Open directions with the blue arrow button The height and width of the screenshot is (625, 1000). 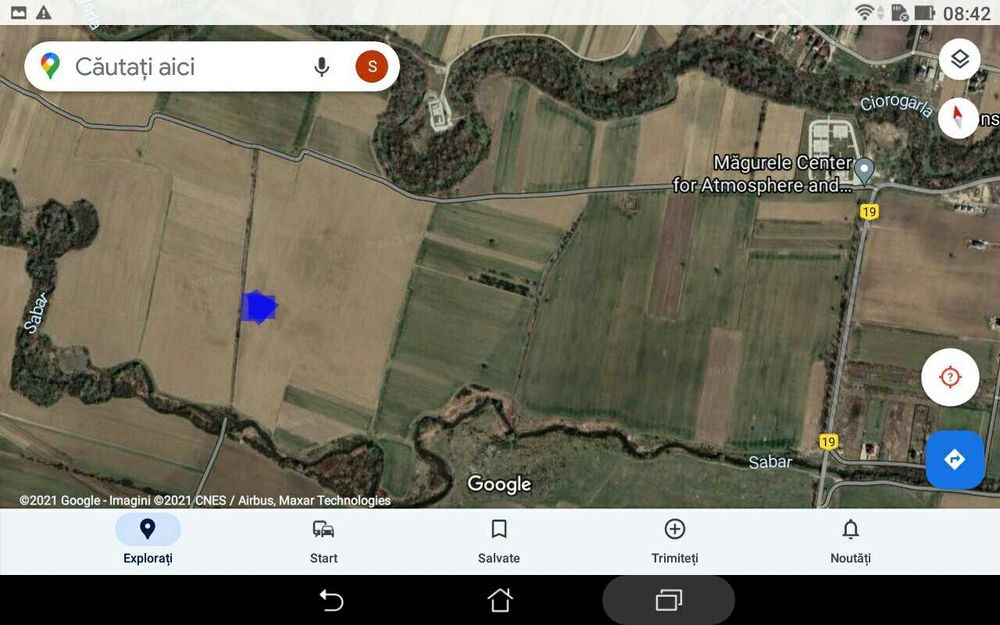954,460
